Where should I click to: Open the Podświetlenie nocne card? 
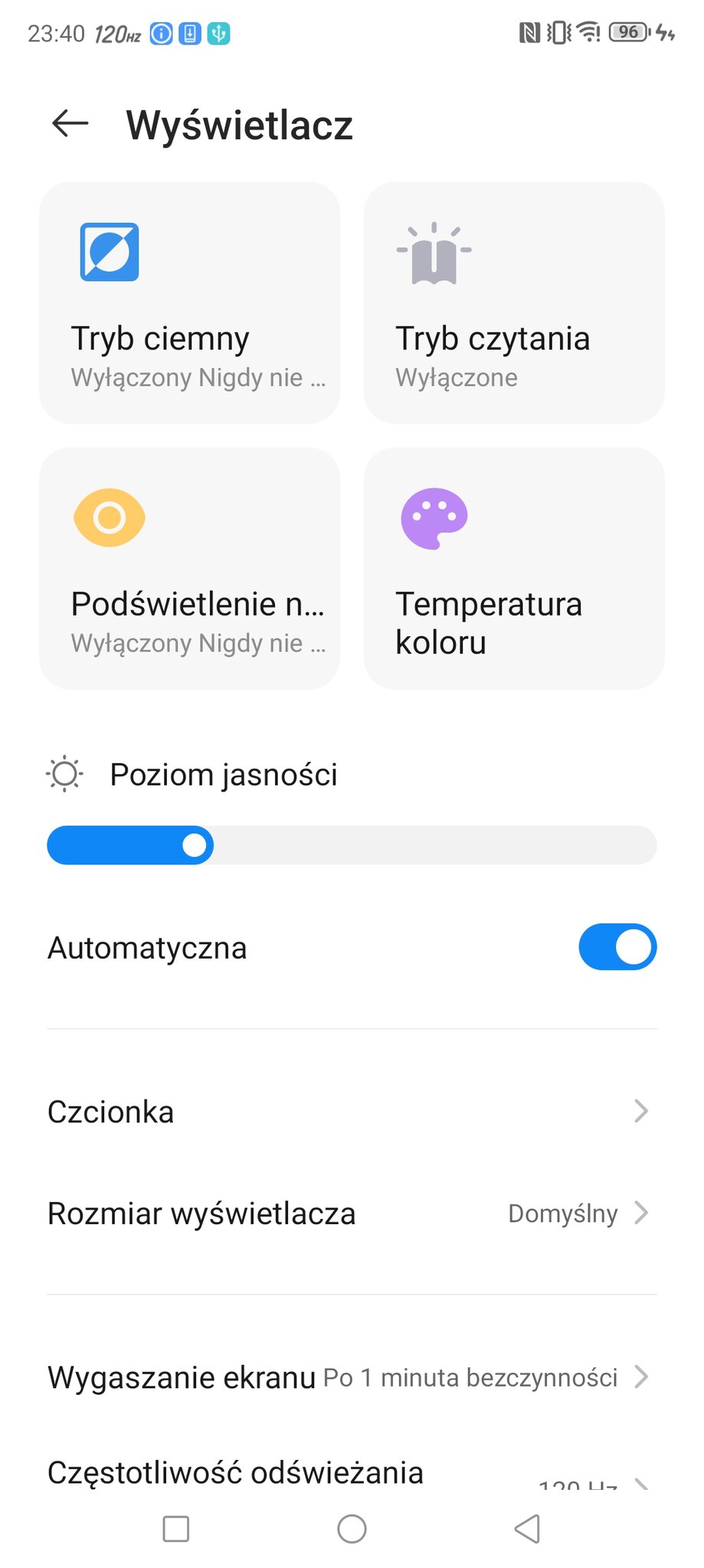pos(189,568)
